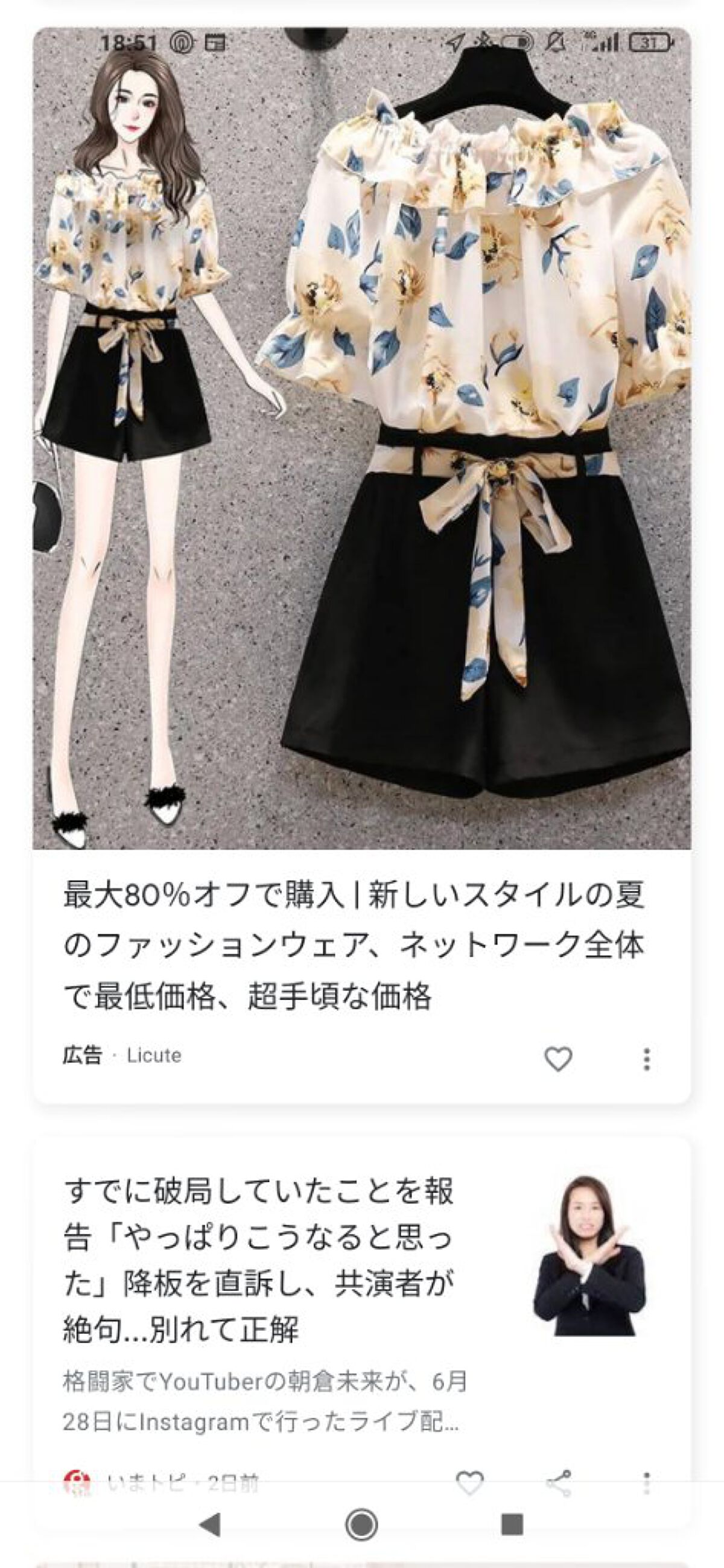Open overflow menu on the いまトピ article
724x1568 pixels.
646,1482
